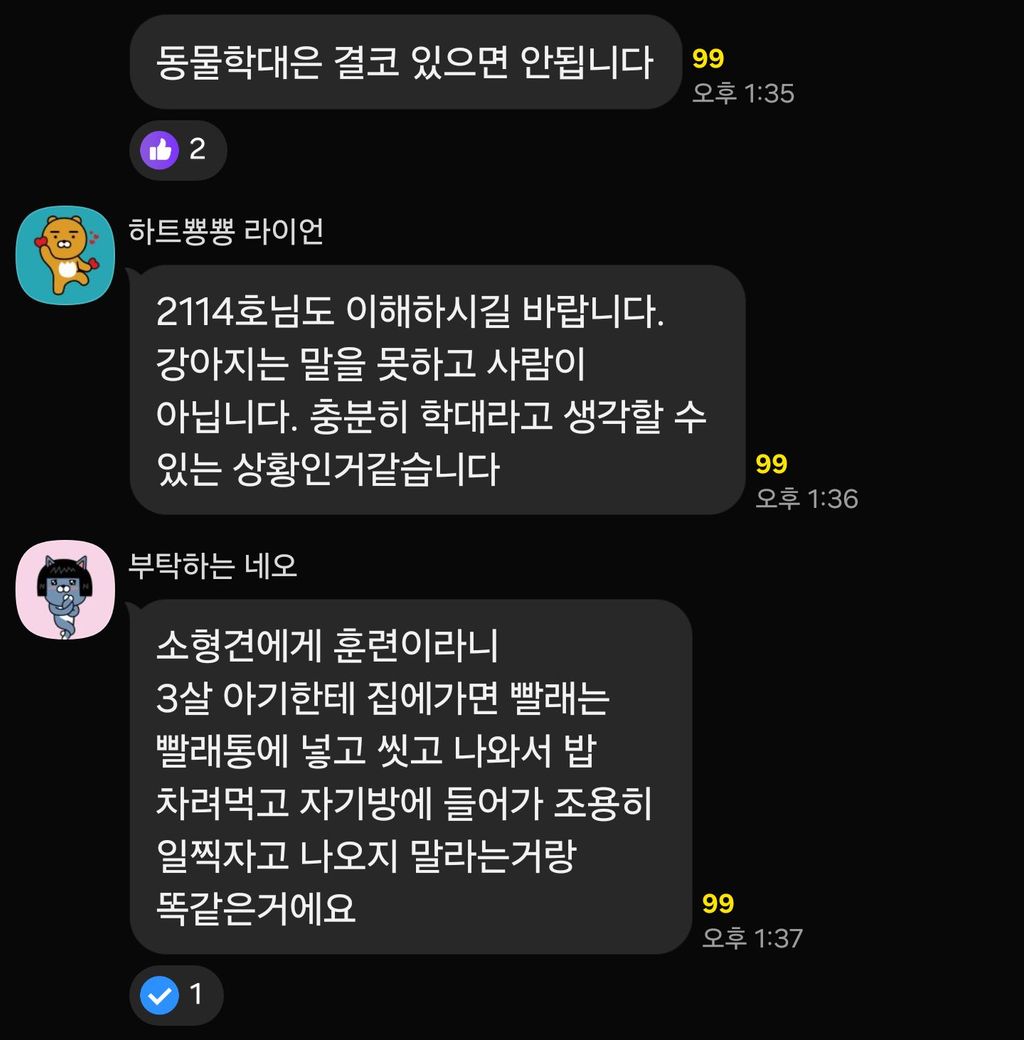The image size is (1024, 1040).
Task: Open 부탁하는 네오's profile picture
Action: click(x=66, y=590)
